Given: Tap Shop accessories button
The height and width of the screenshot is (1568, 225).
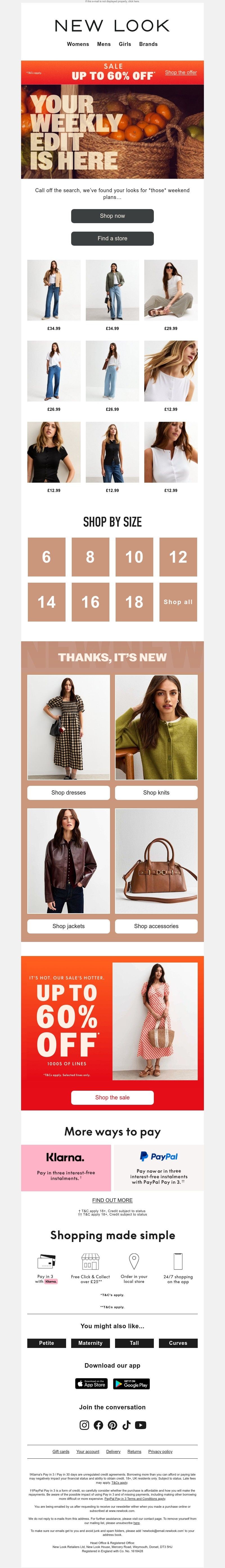Looking at the screenshot, I should (156, 925).
